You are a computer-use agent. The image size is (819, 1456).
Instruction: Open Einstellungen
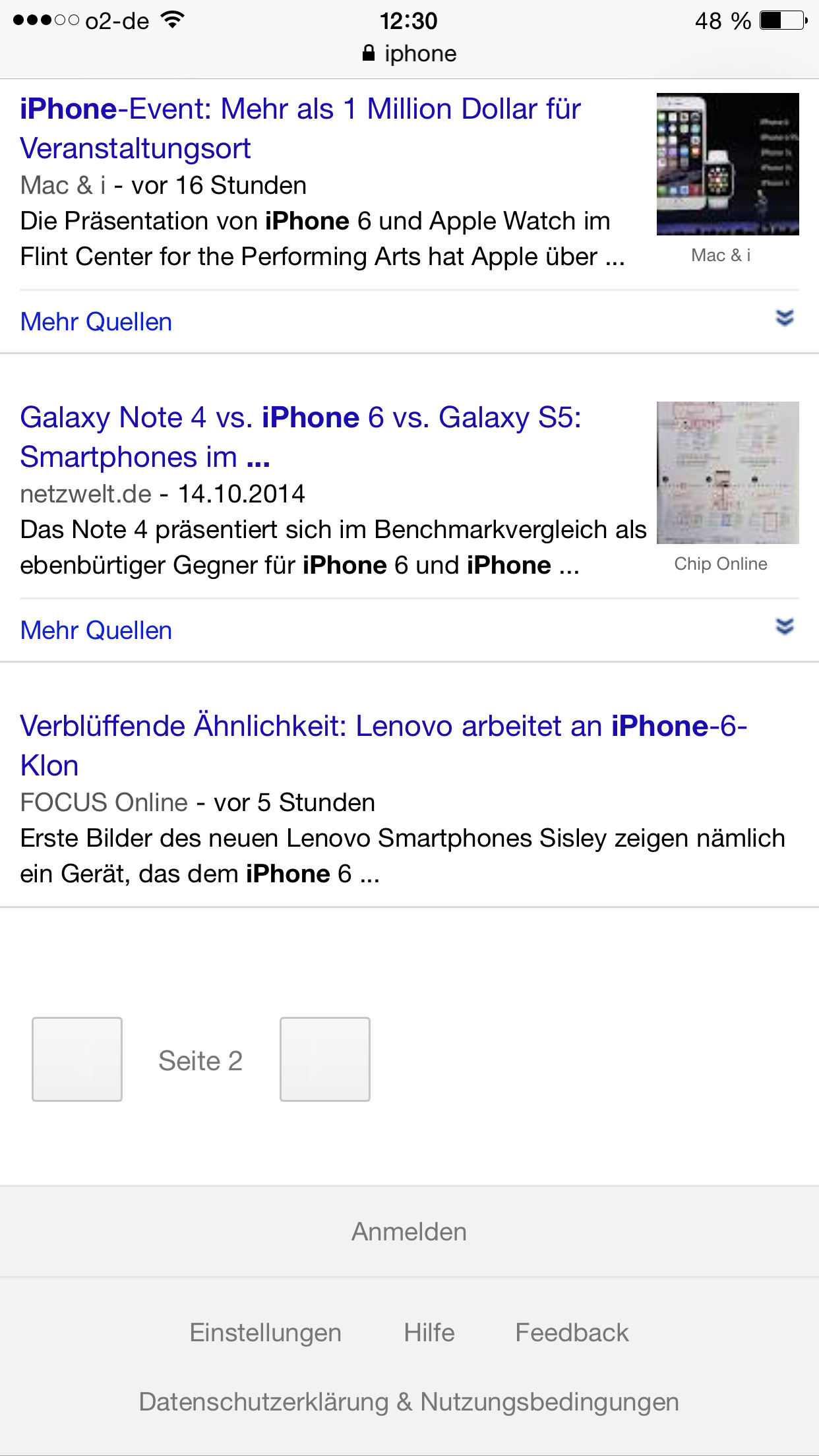point(266,1333)
